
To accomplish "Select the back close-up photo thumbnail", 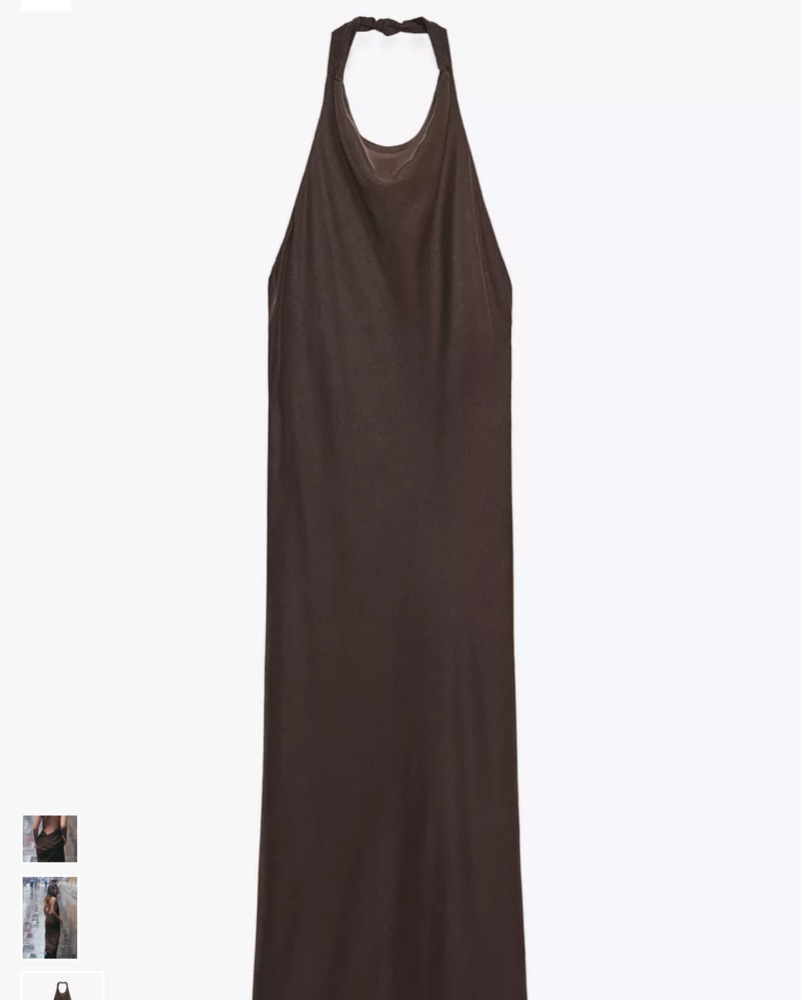I will (50, 838).
